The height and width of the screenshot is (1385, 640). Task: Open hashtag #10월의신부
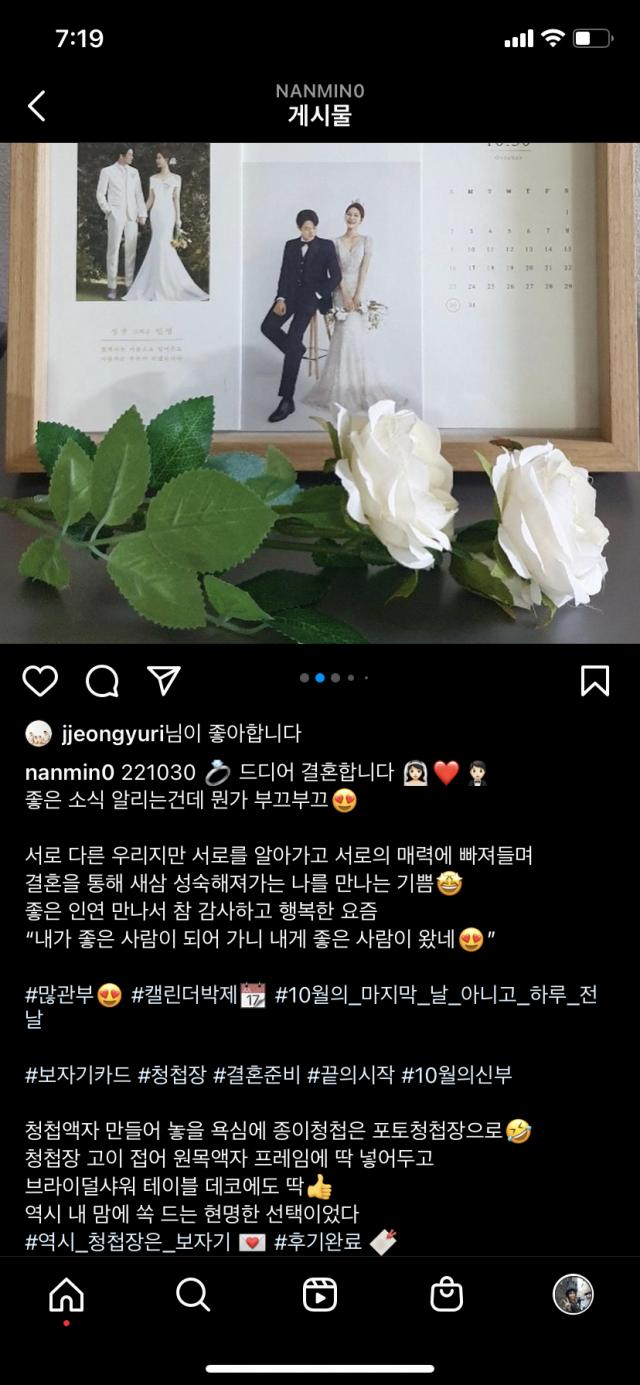[456, 1074]
